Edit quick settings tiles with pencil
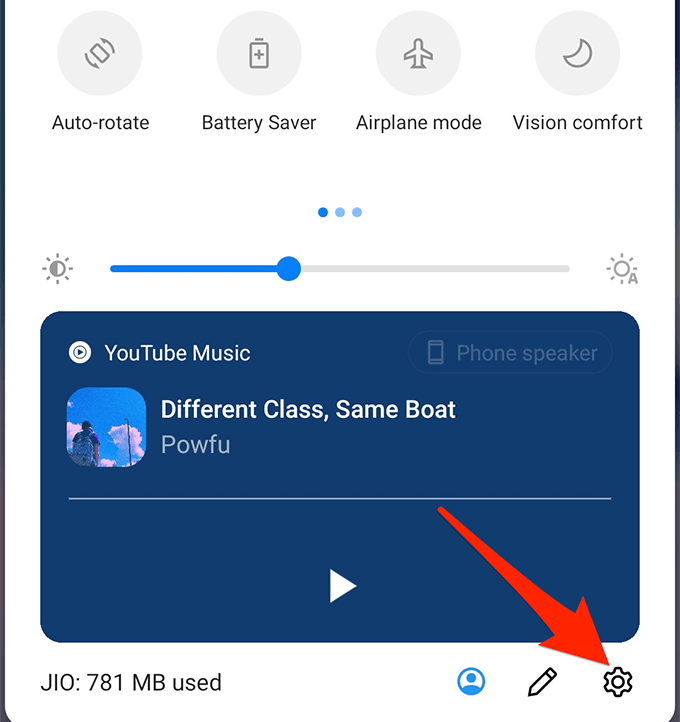 click(x=542, y=682)
